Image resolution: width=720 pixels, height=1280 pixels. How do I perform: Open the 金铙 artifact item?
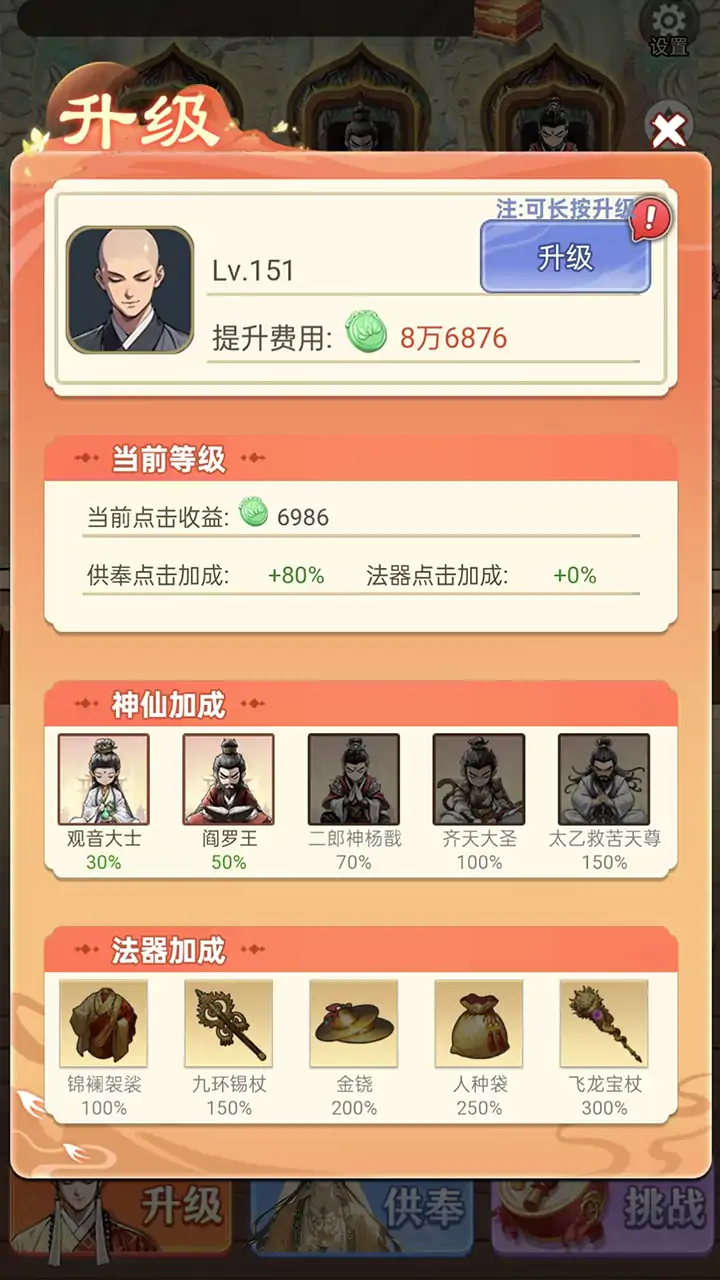pyautogui.click(x=354, y=1024)
